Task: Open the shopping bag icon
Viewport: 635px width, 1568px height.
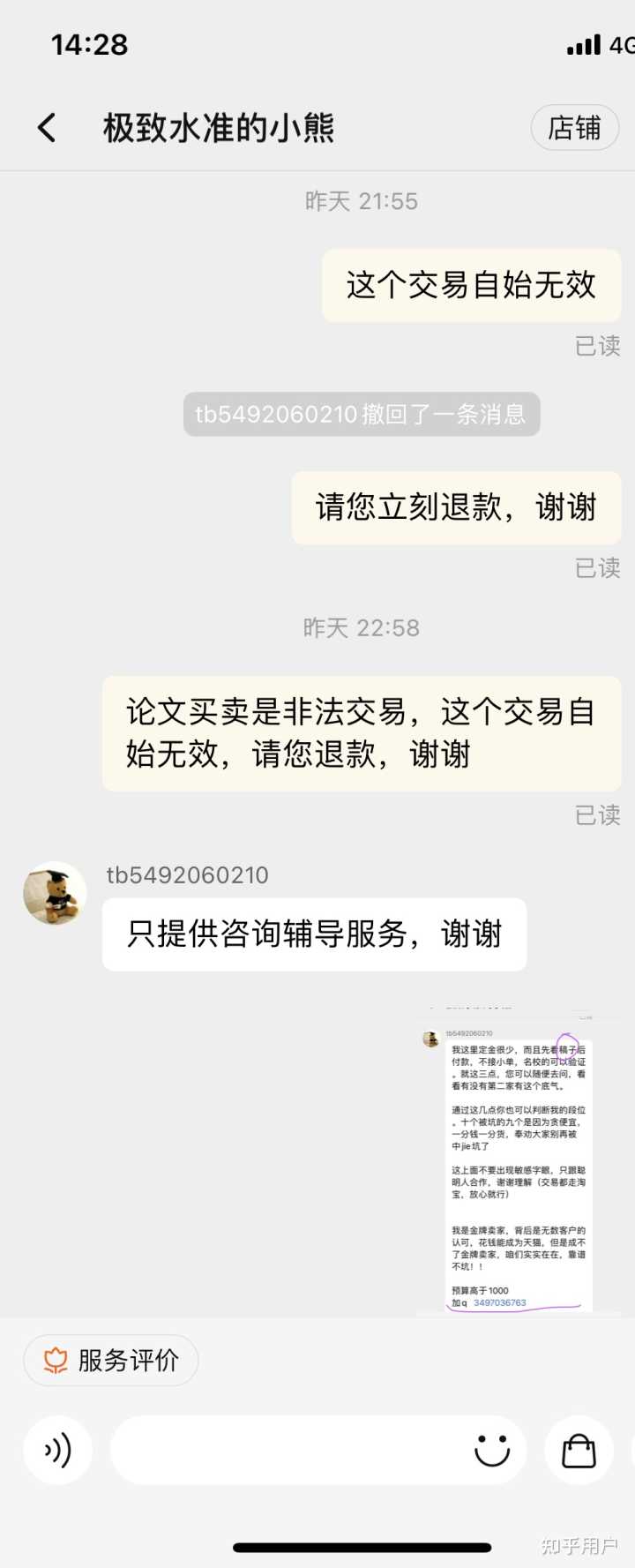Action: (x=579, y=1450)
